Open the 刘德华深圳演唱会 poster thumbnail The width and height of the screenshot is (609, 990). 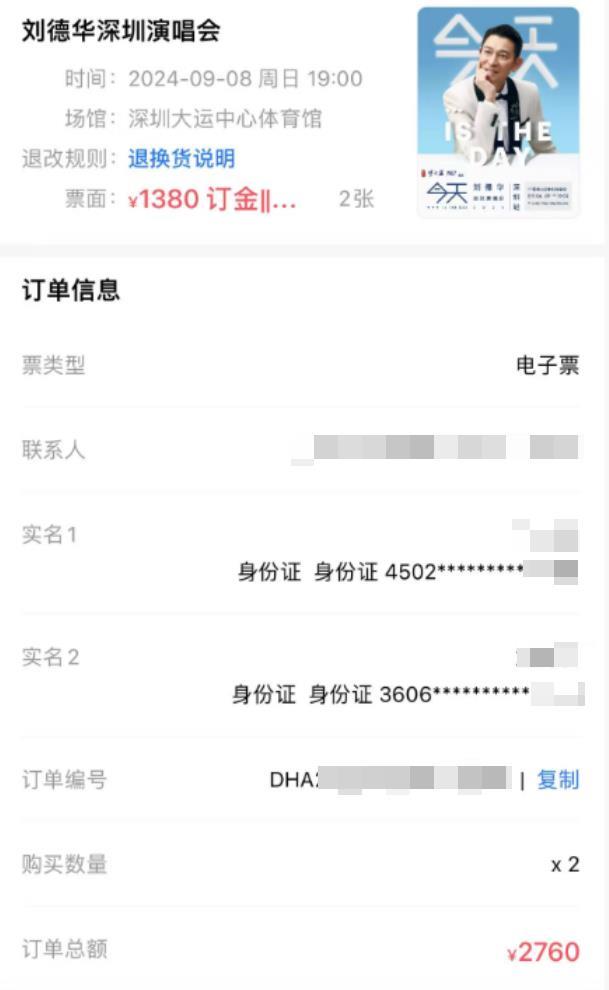tap(499, 112)
